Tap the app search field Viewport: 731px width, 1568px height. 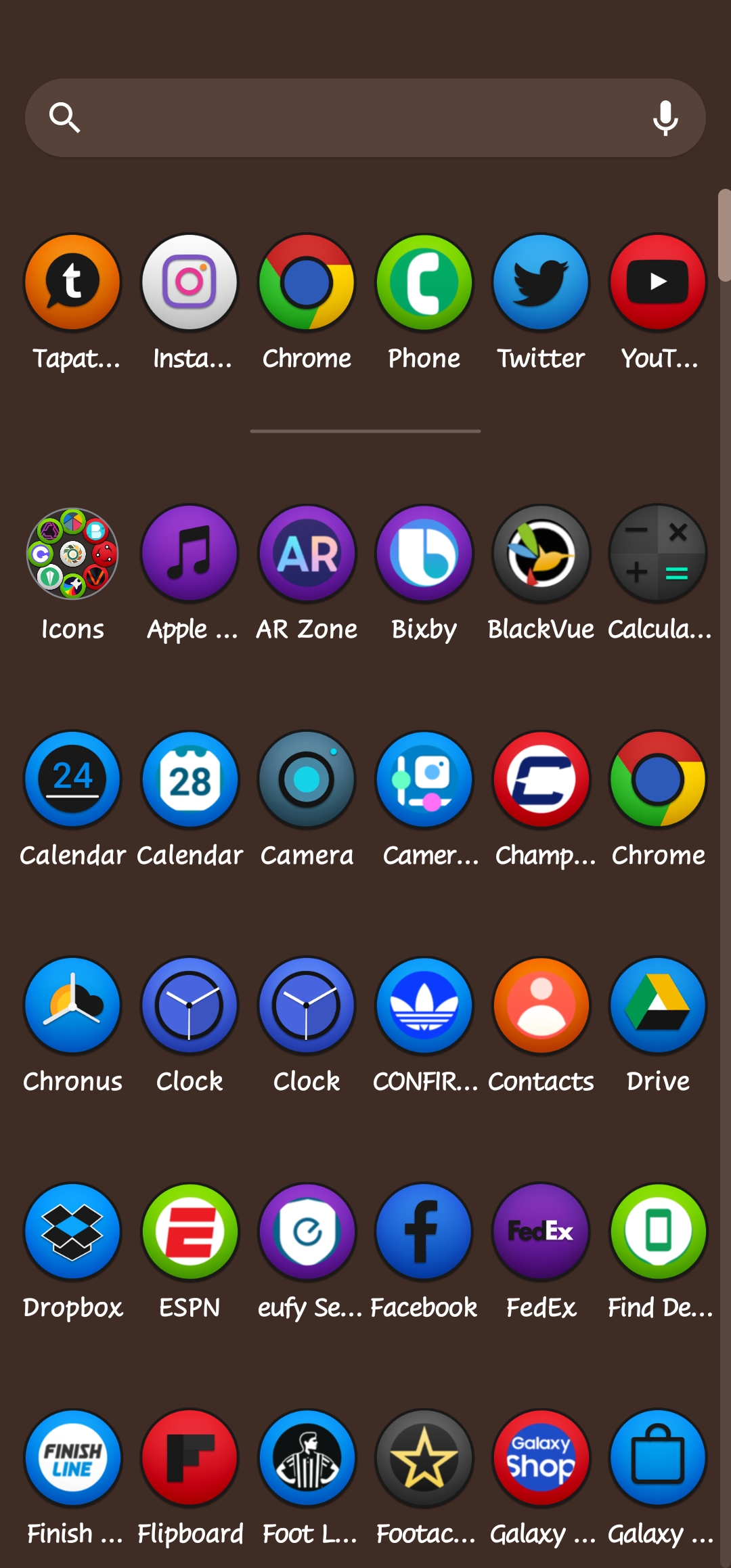point(352,118)
